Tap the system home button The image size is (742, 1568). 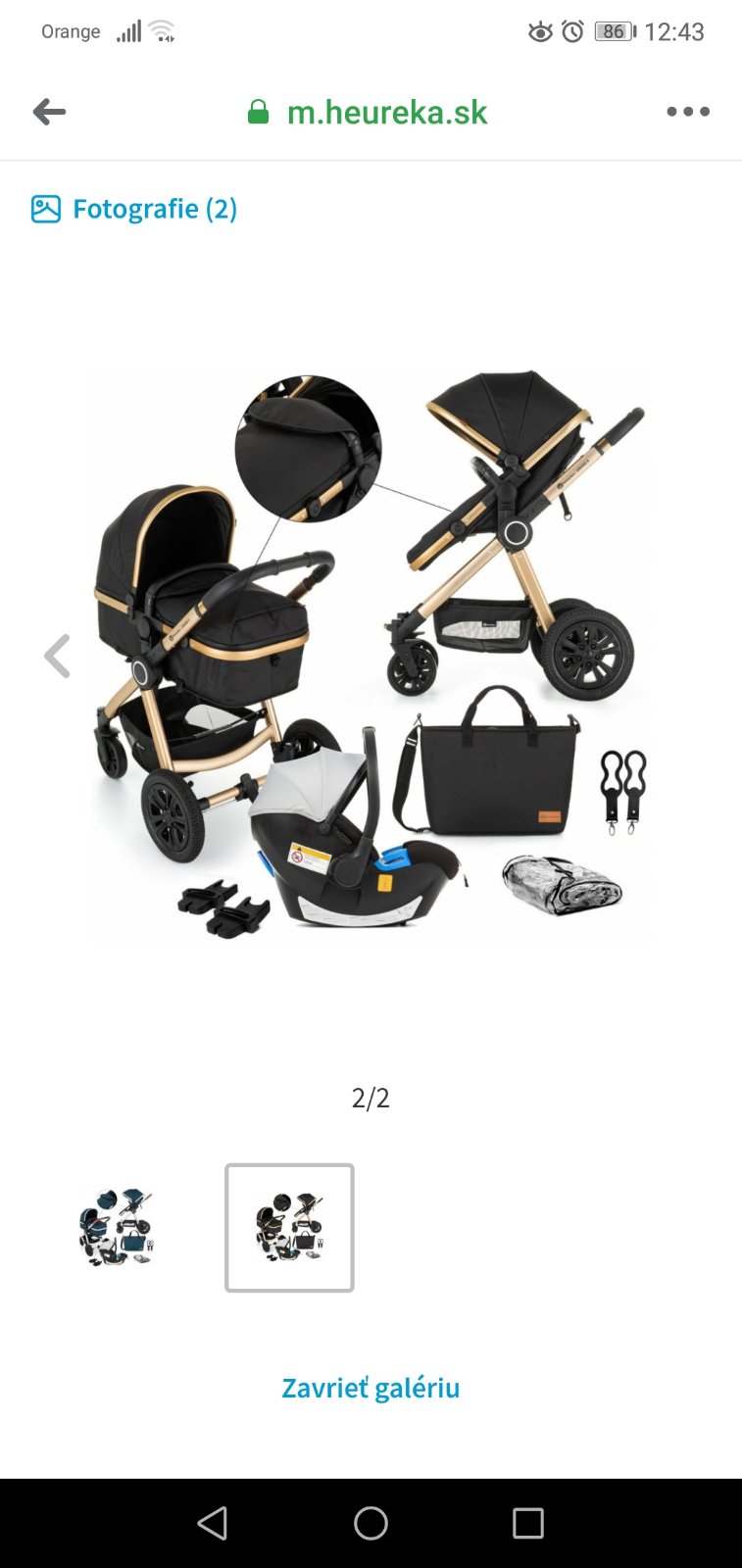click(x=371, y=1523)
